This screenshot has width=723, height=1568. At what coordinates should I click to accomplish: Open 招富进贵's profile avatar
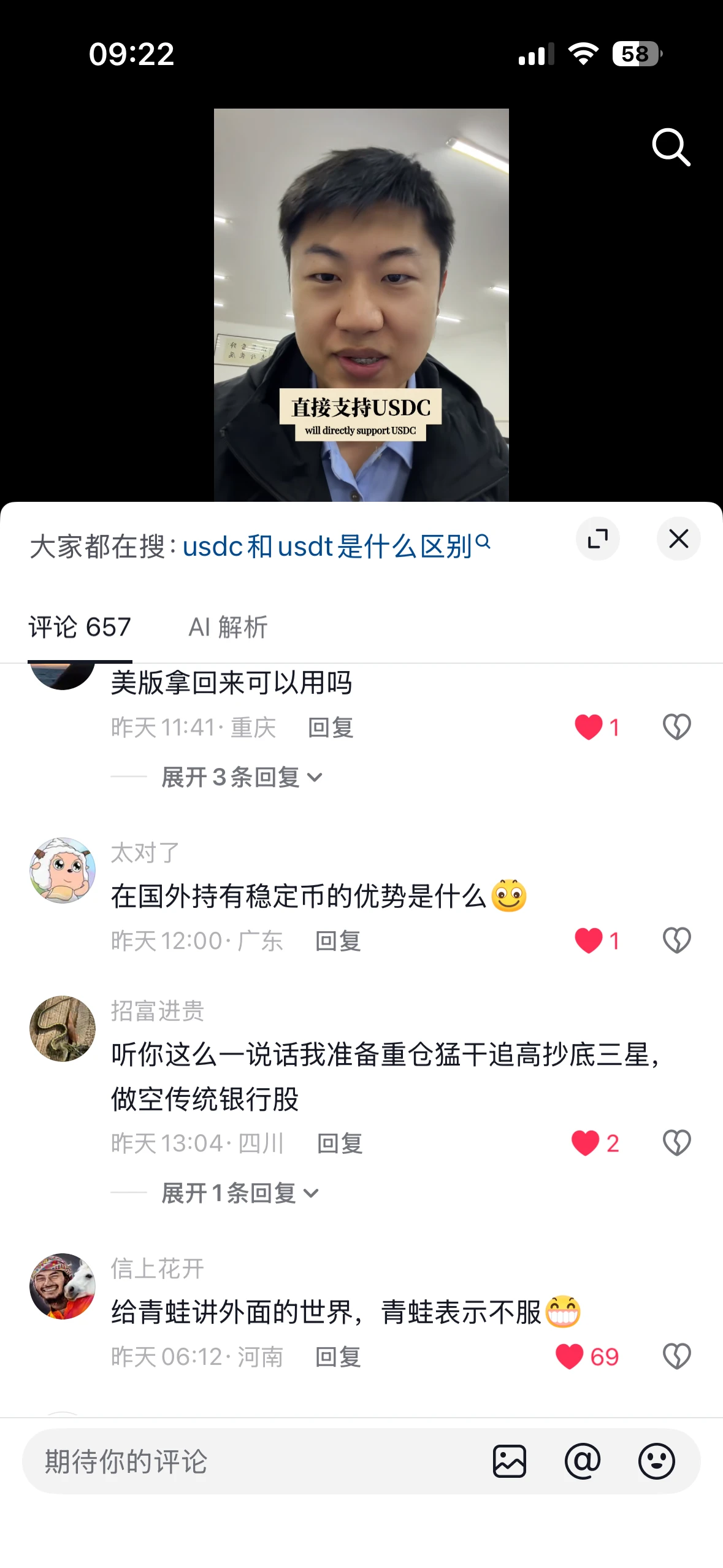[63, 1029]
